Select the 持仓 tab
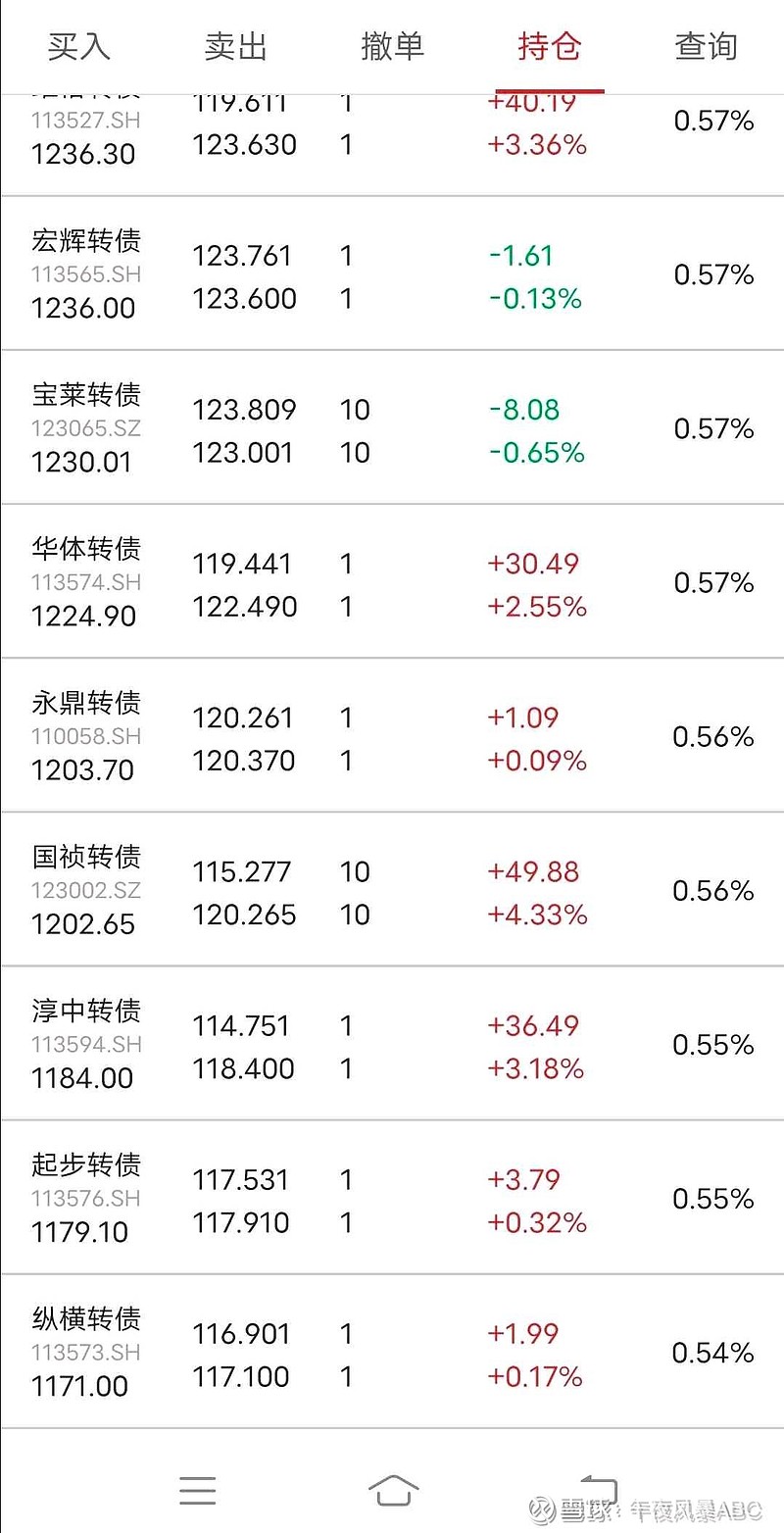This screenshot has height=1533, width=784. 549,46
